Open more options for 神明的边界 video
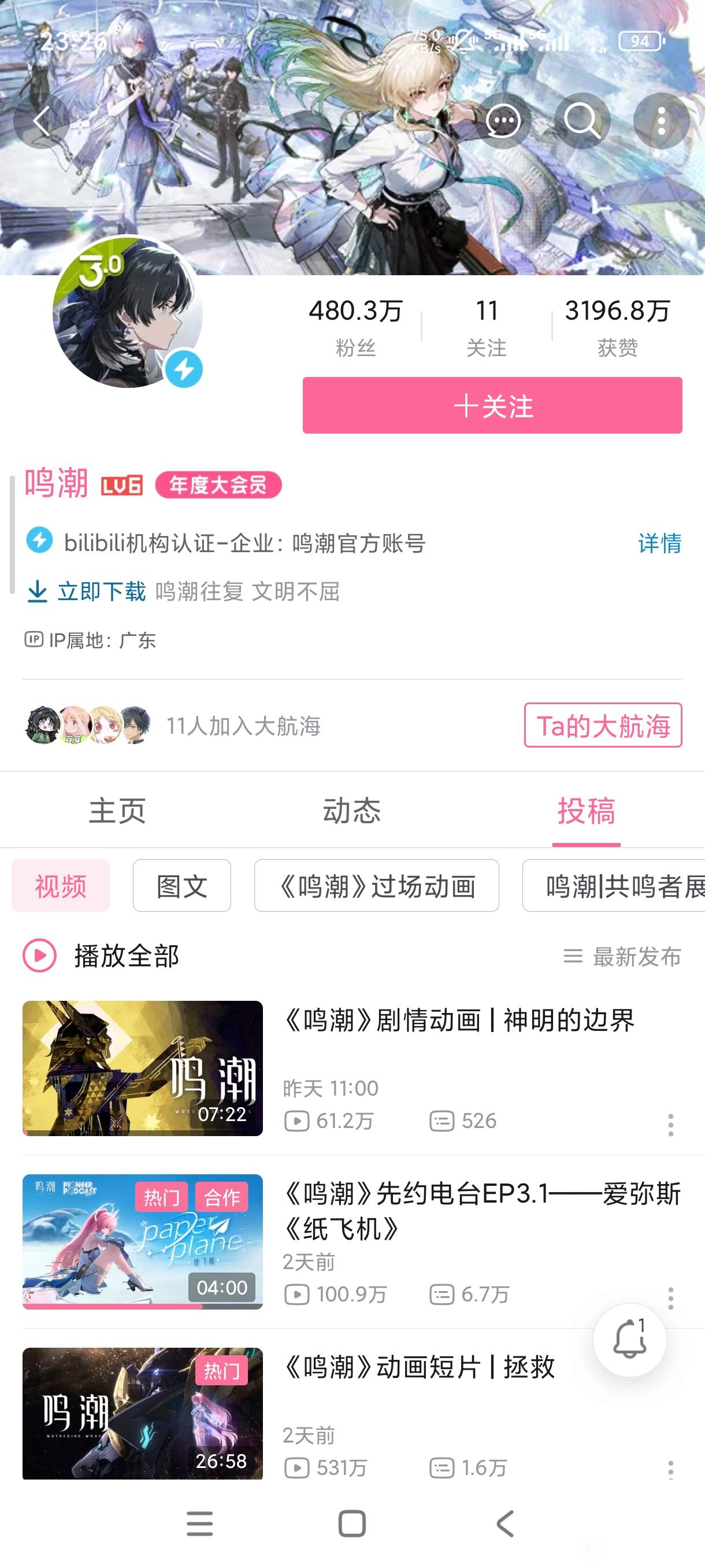This screenshot has width=705, height=1568. 670,1125
